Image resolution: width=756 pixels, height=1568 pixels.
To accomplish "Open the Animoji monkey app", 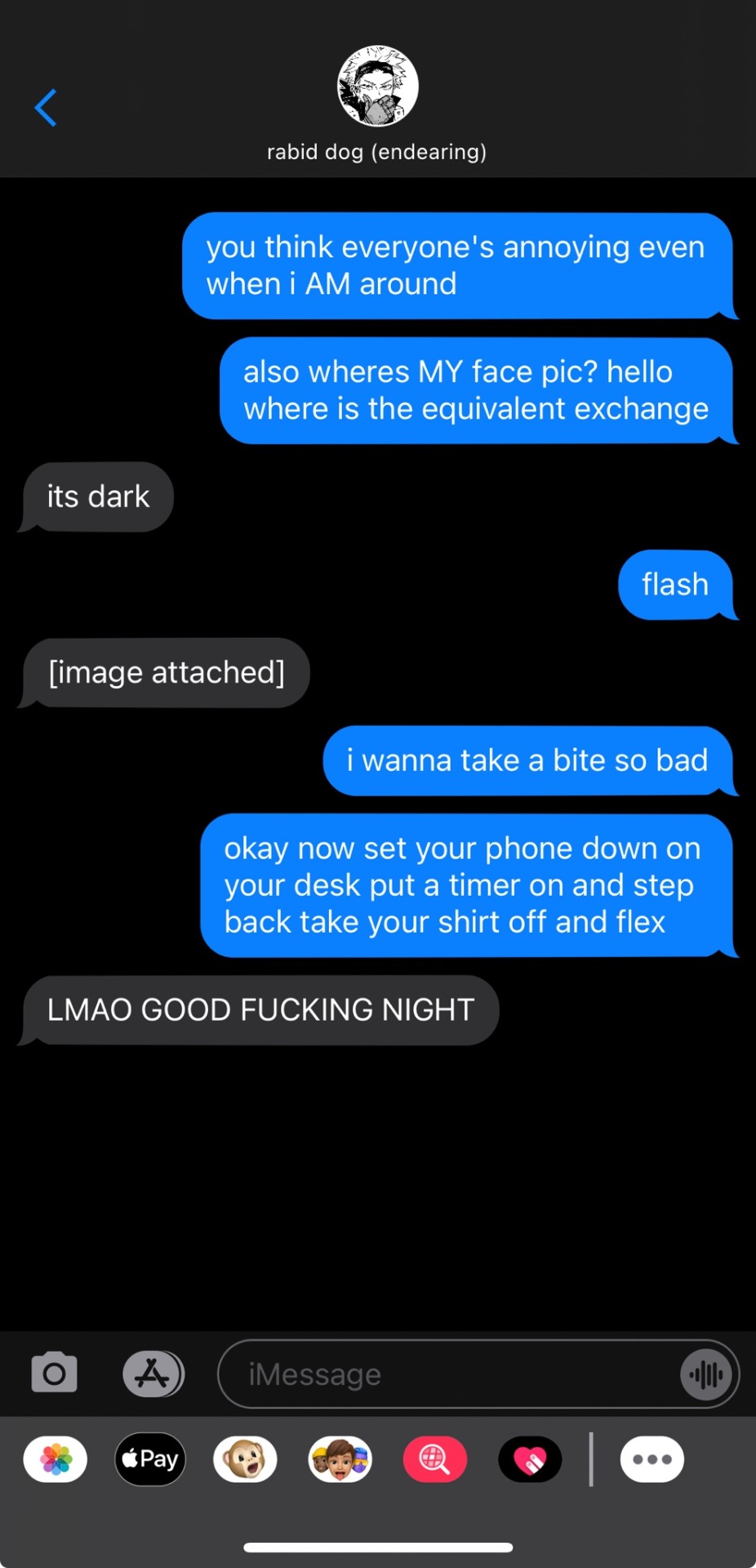I will 245,1459.
